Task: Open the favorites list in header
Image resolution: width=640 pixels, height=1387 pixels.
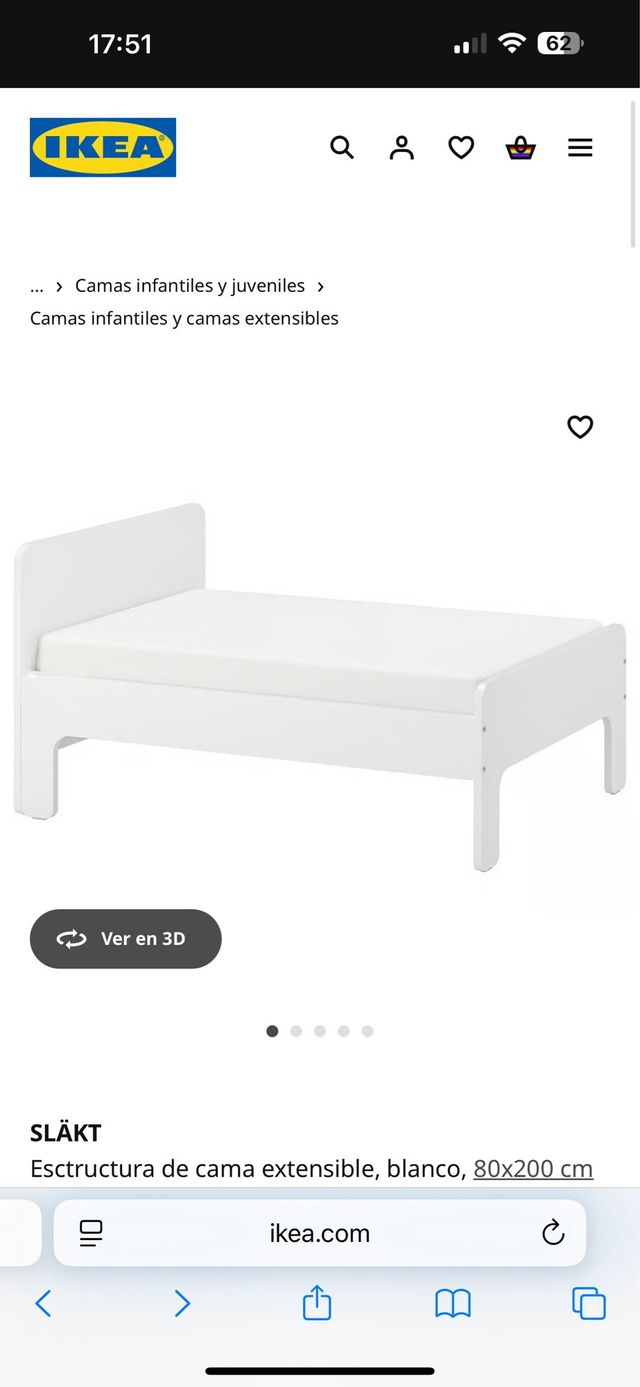Action: (x=461, y=148)
